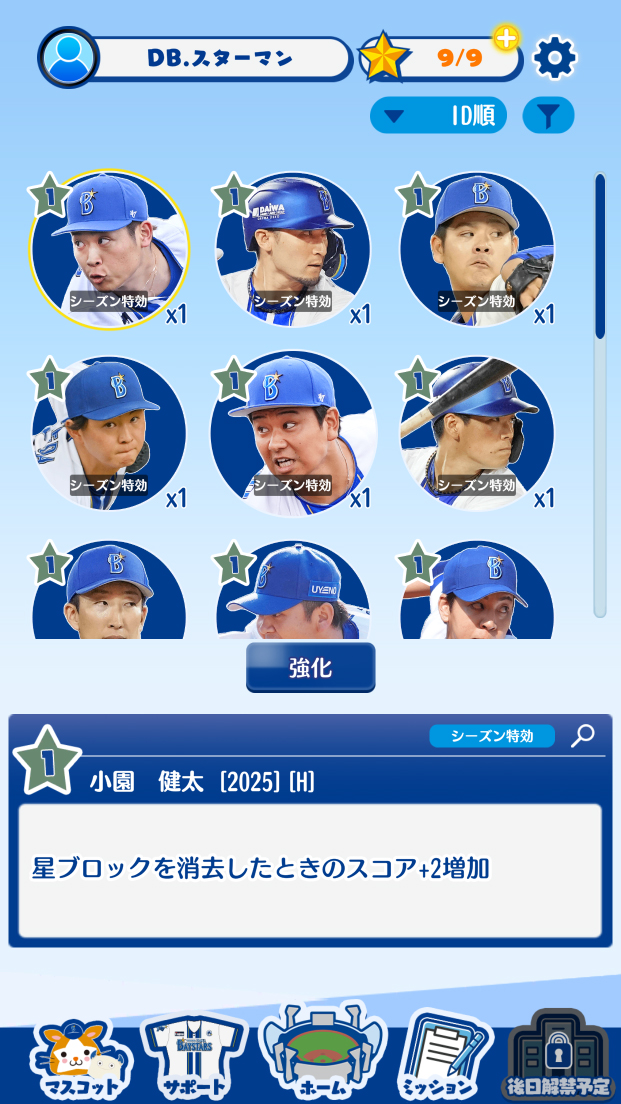This screenshot has width=621, height=1104.
Task: Open the filter funnel button
Action: point(548,116)
